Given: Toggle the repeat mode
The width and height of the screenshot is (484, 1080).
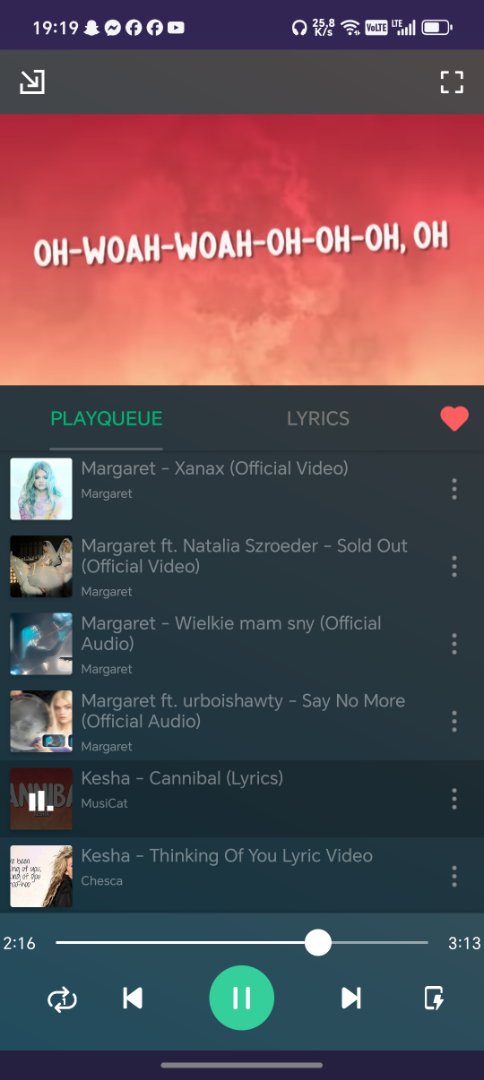Looking at the screenshot, I should point(62,999).
